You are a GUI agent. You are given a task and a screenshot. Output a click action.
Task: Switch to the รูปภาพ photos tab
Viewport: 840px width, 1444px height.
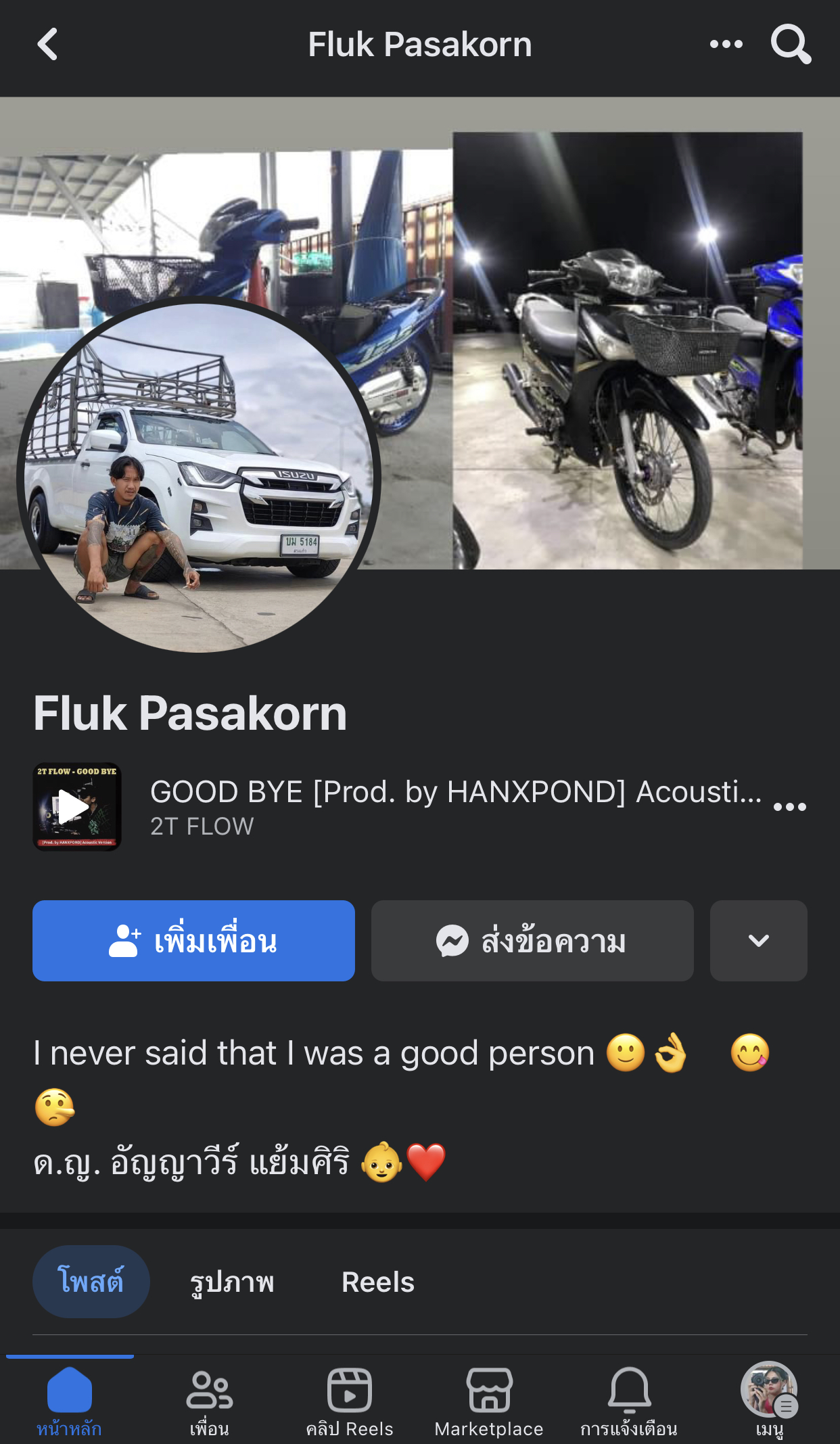pyautogui.click(x=232, y=1282)
